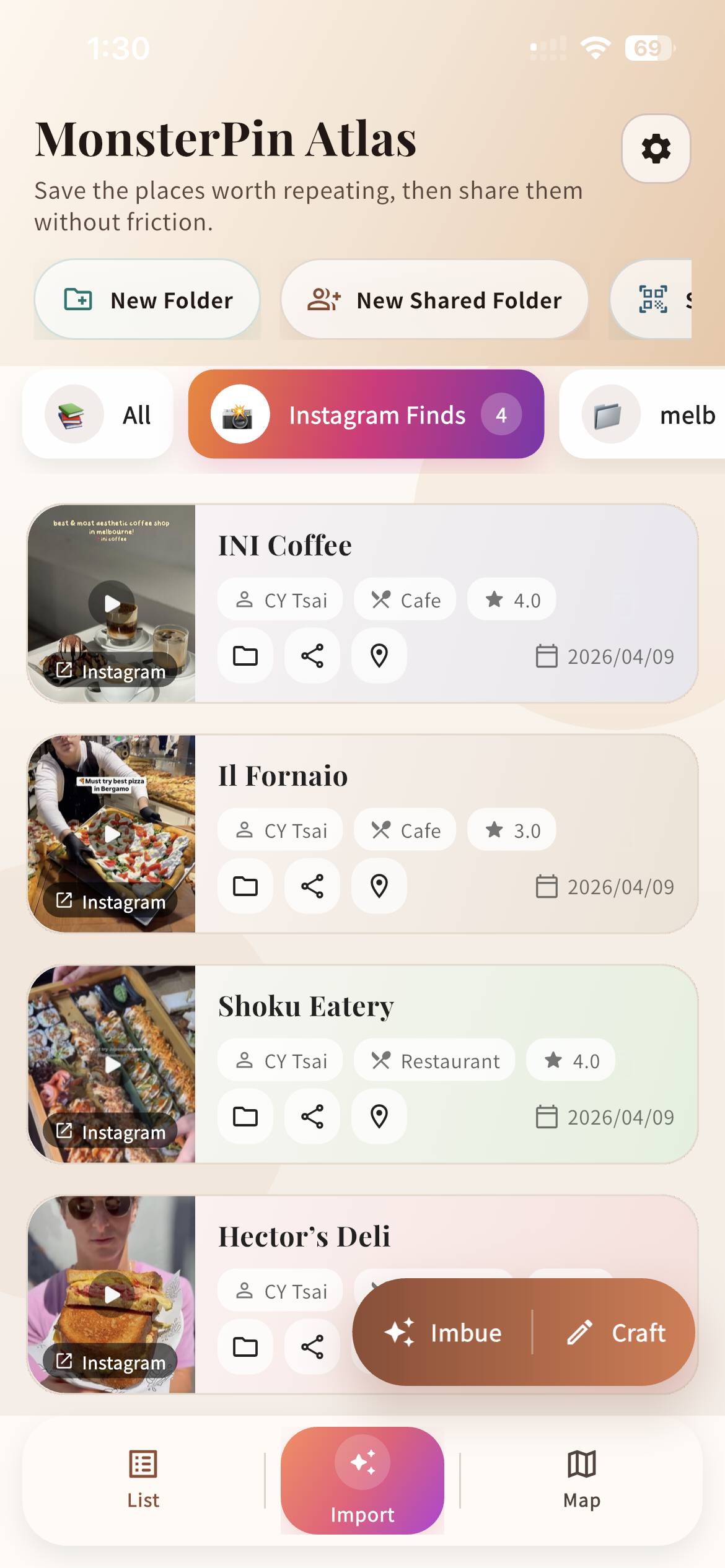Open the folder icon on INI Coffee card

(x=245, y=655)
